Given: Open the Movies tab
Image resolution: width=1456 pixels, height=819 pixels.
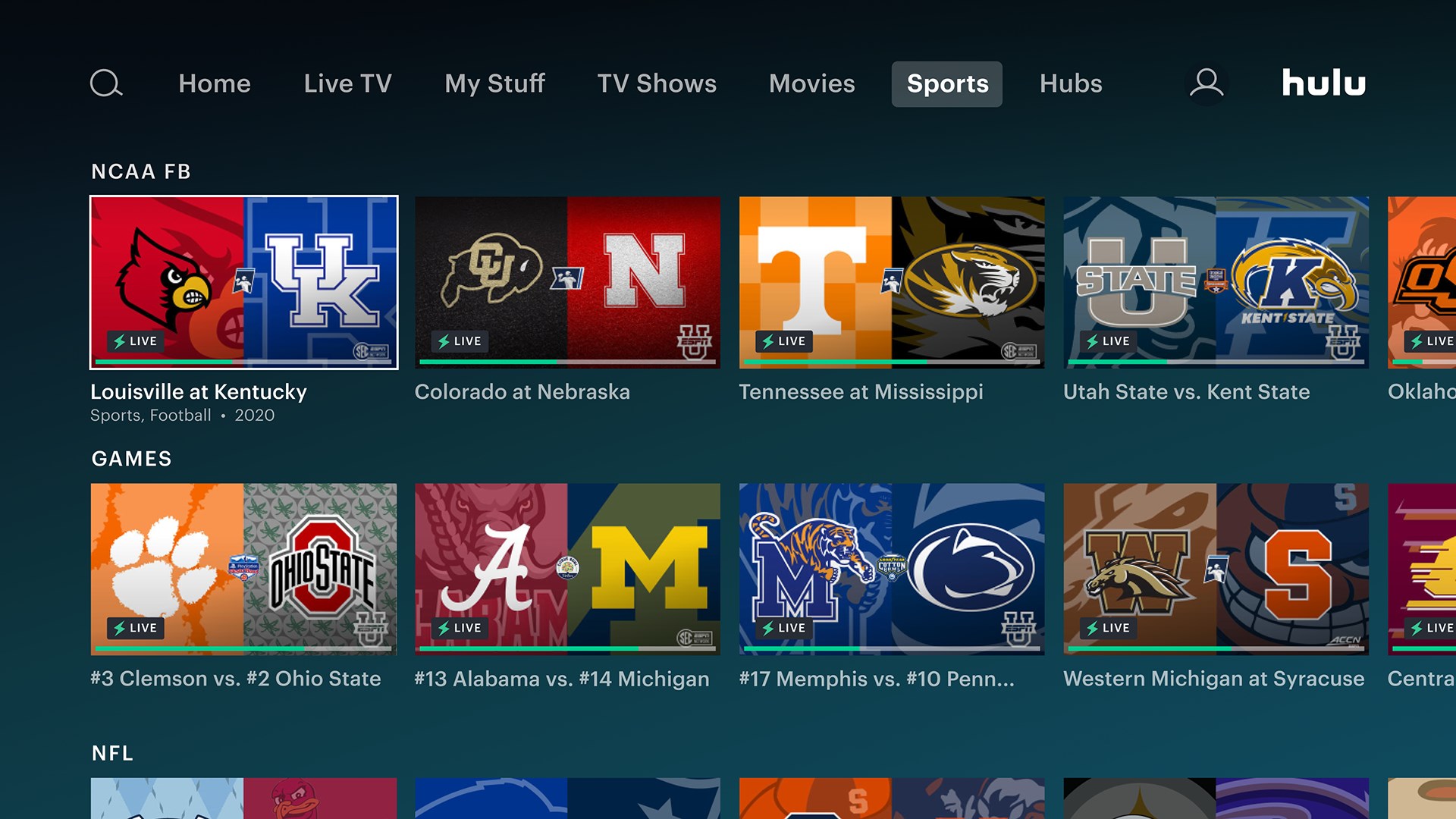Looking at the screenshot, I should point(811,83).
